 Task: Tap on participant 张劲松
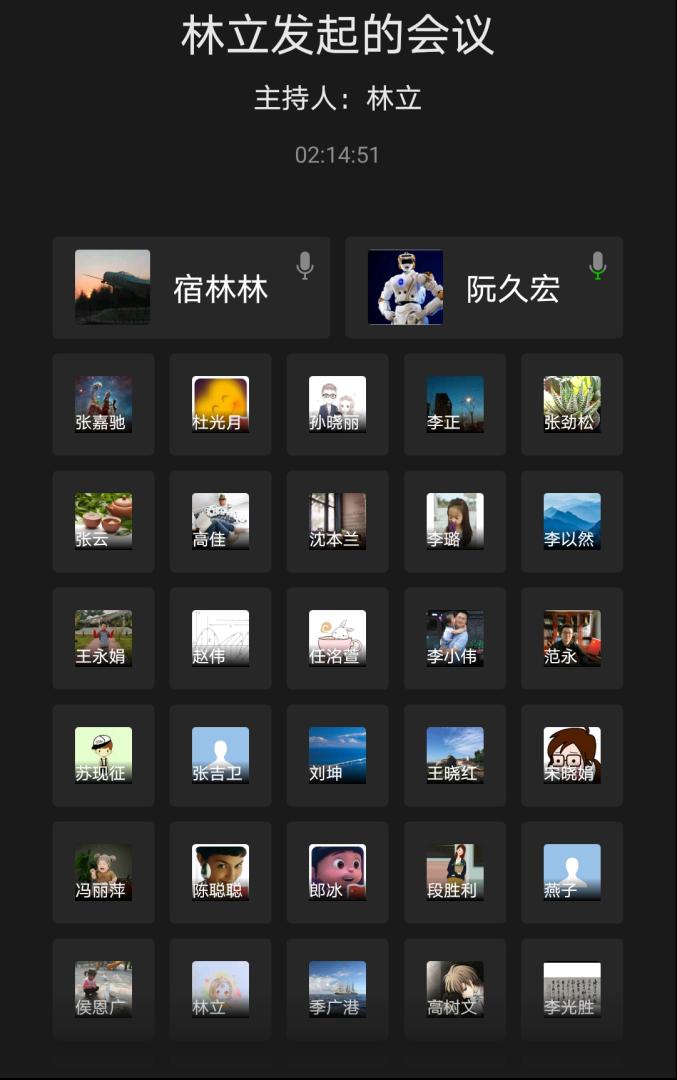572,404
